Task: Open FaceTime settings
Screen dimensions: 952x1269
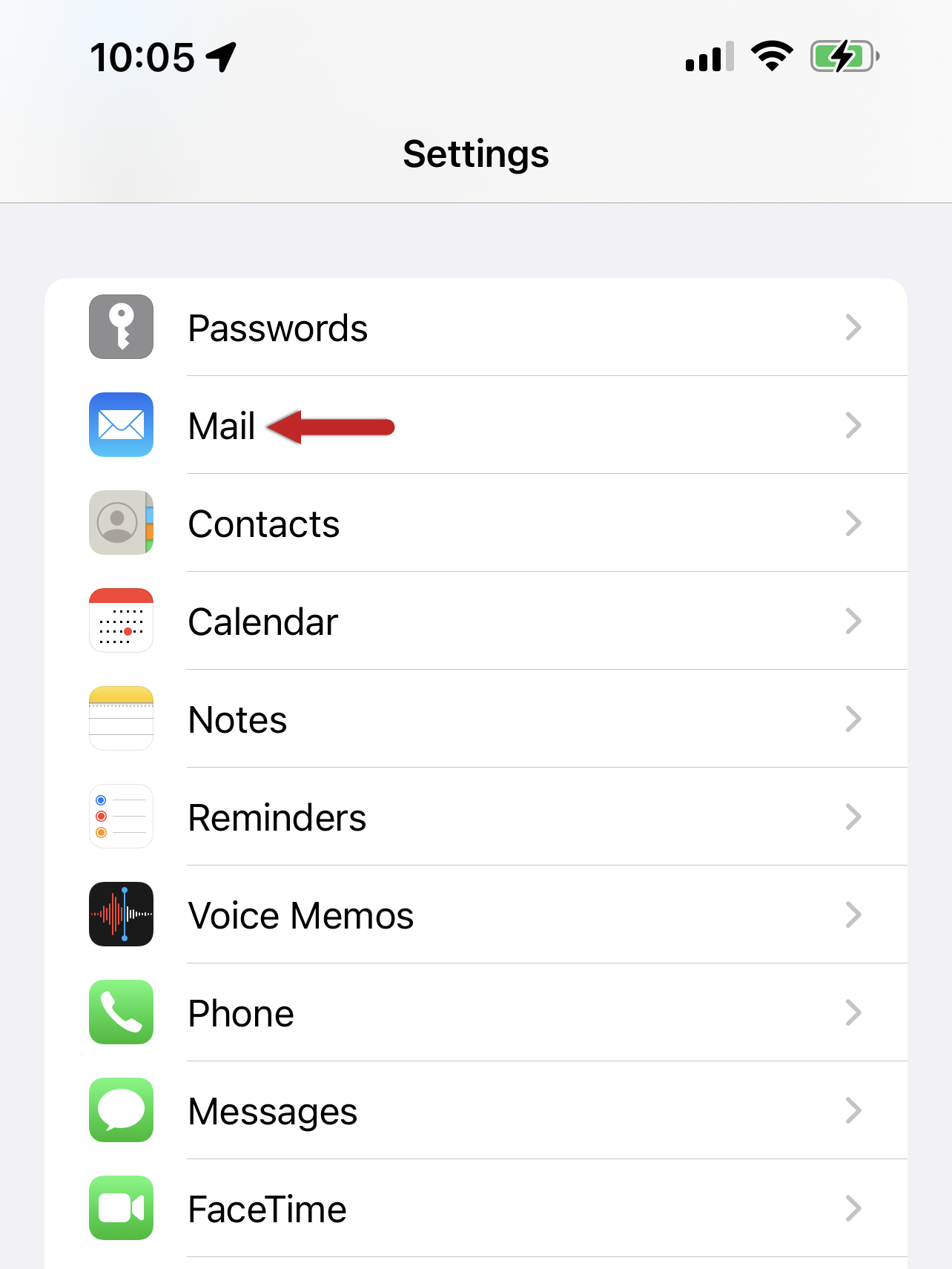Action: coord(475,1209)
